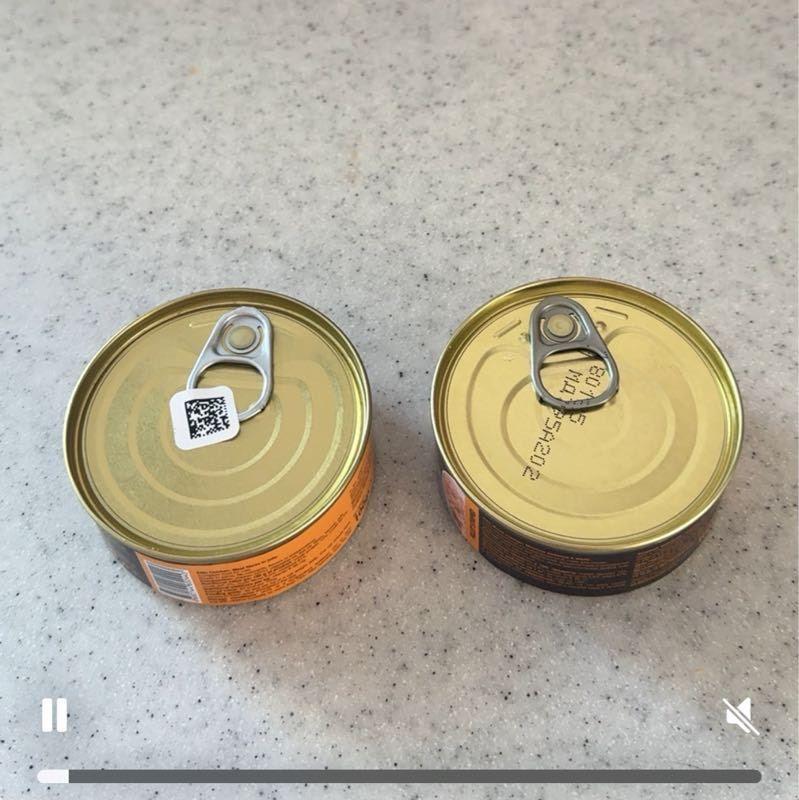
Task: Unmute the video sound
Action: click(740, 716)
